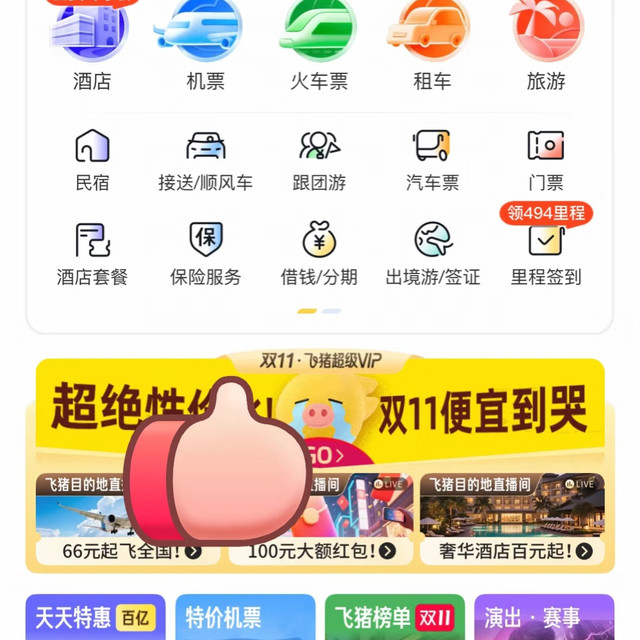Open 酒店套餐 hotel packages
This screenshot has width=640, height=640.
click(x=92, y=254)
